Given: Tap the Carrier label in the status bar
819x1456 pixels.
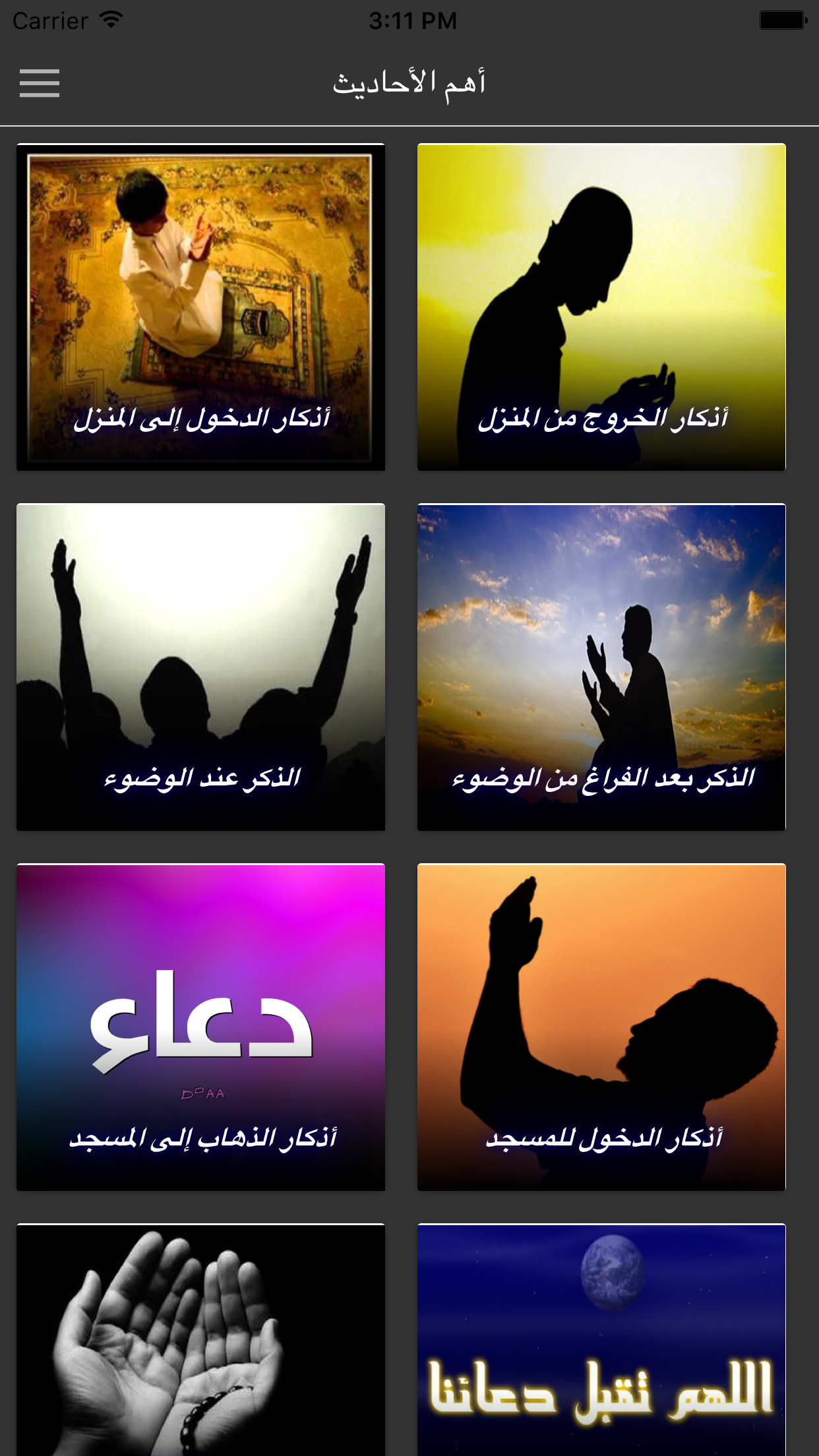Looking at the screenshot, I should [x=49, y=20].
